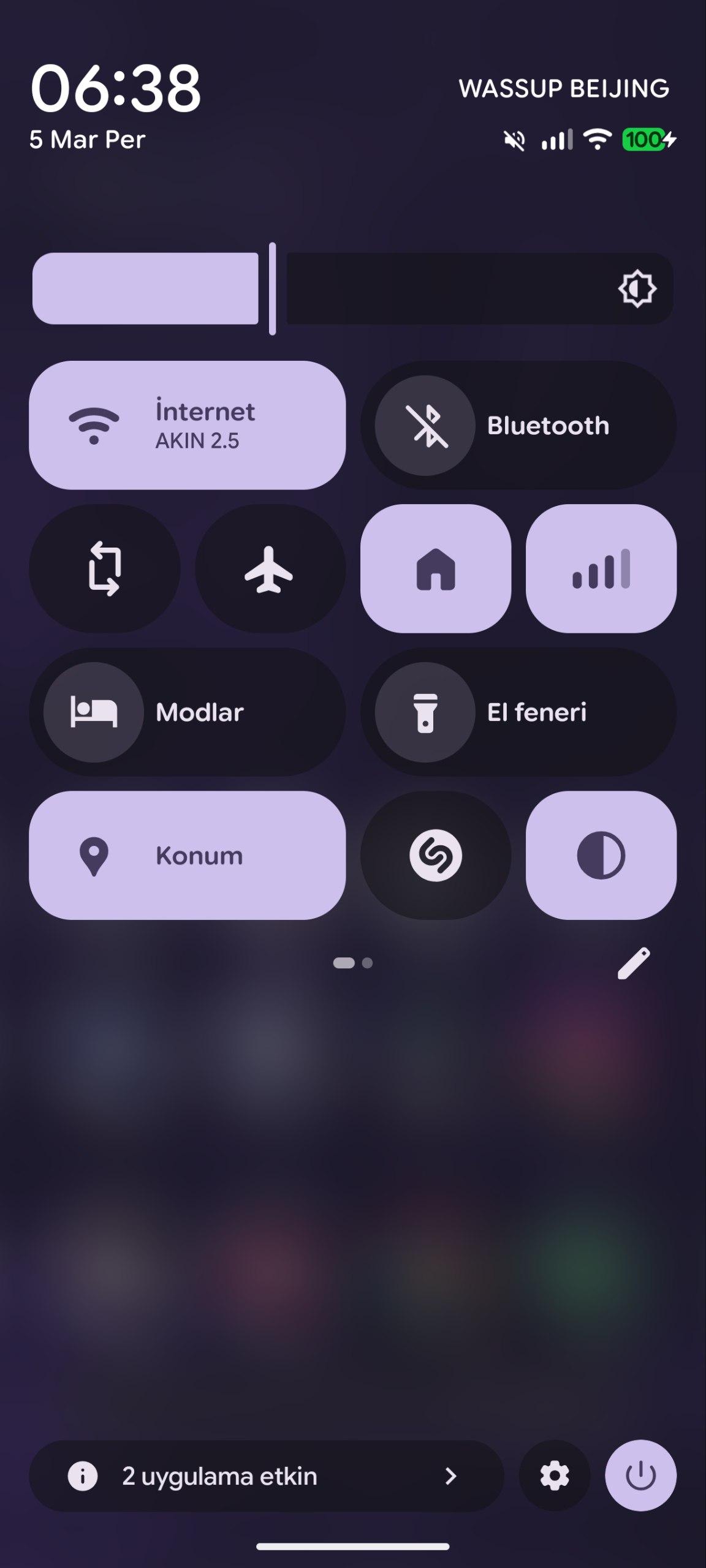Tap the brightness slider bar
The width and height of the screenshot is (706, 1568).
pos(352,288)
